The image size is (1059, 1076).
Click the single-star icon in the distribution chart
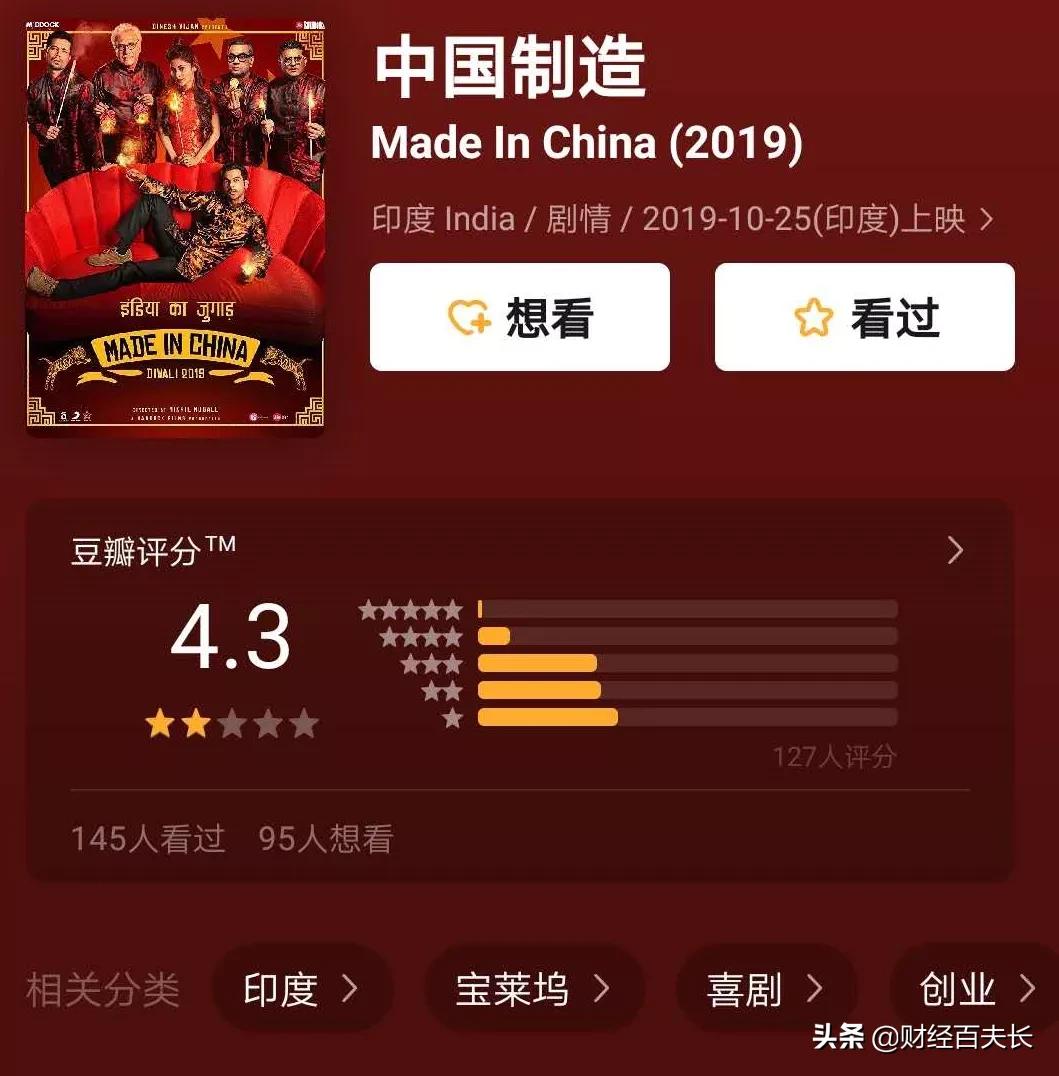pyautogui.click(x=452, y=717)
